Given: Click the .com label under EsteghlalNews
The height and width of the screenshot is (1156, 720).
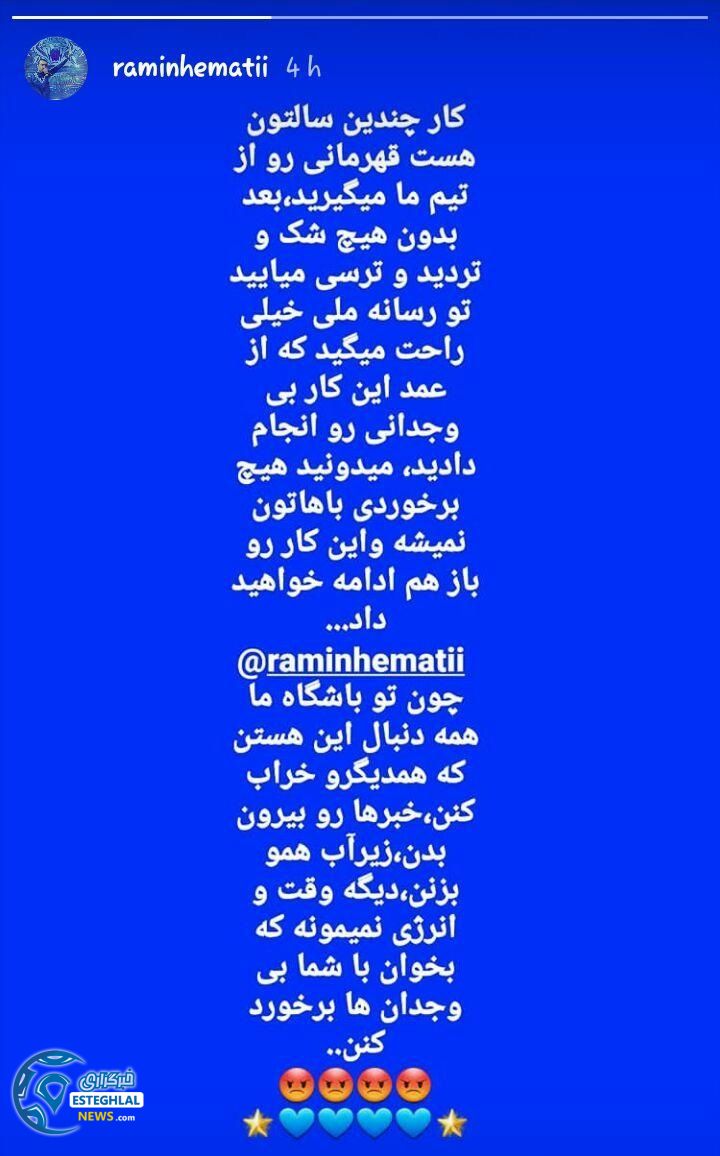Looking at the screenshot, I should tap(124, 1117).
